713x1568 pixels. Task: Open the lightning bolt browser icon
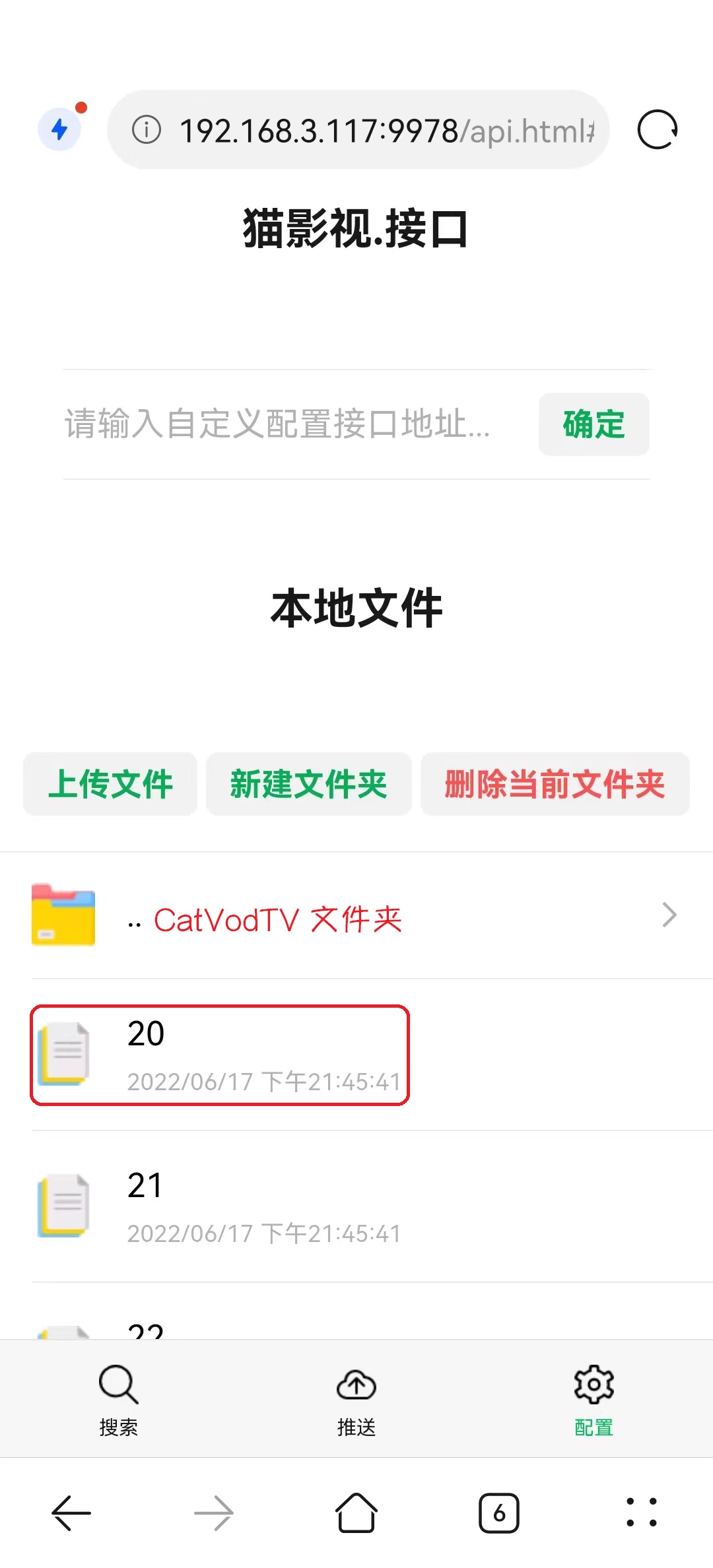pyautogui.click(x=60, y=129)
